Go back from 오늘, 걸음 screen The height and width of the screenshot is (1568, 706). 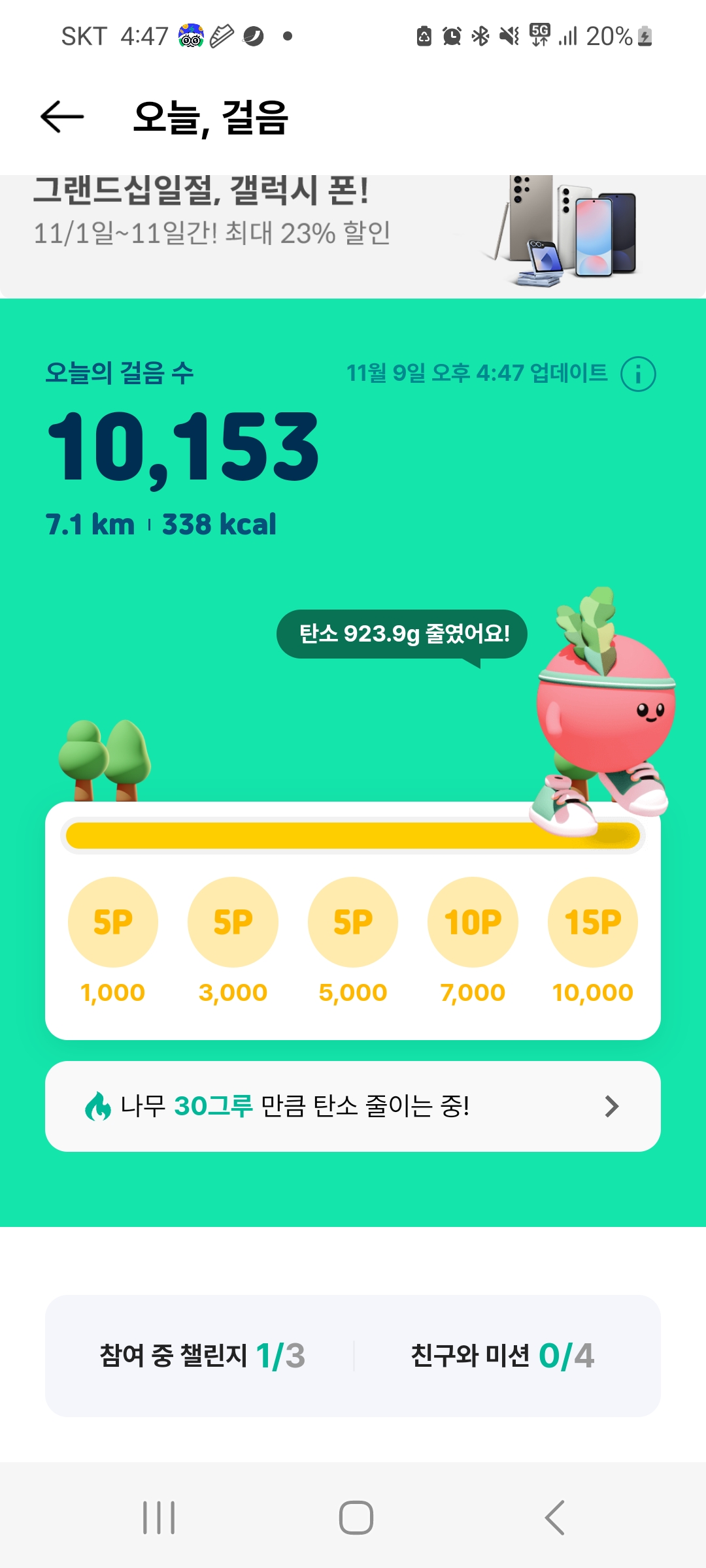pos(62,117)
